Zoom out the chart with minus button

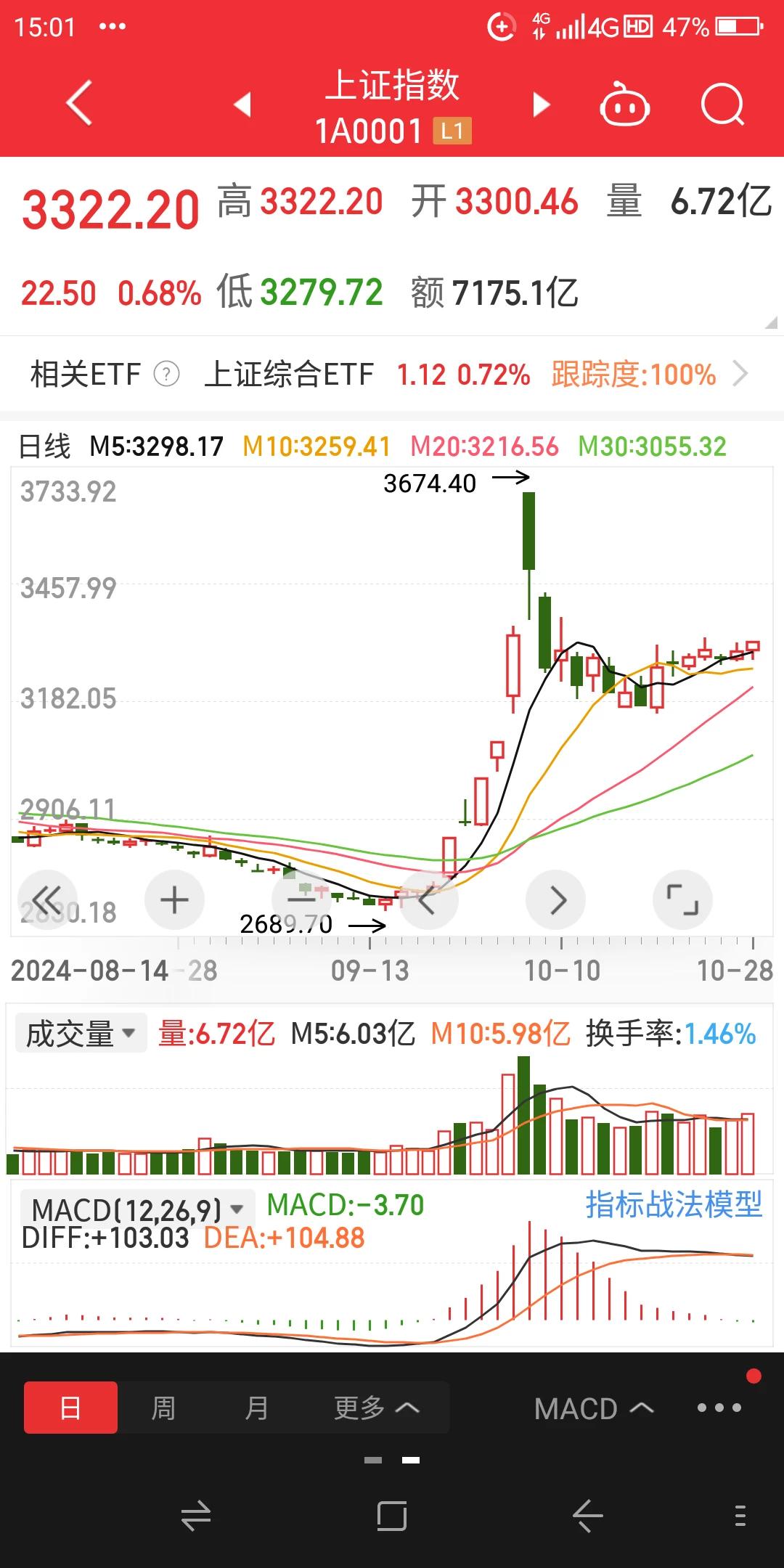tap(301, 900)
